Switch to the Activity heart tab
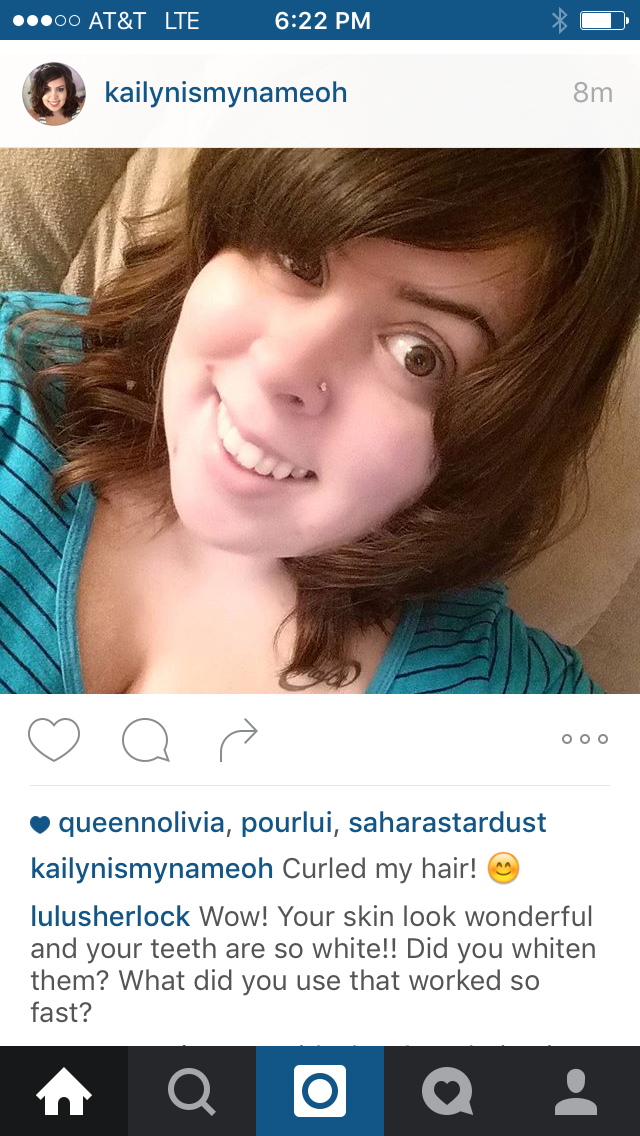 [x=448, y=1091]
